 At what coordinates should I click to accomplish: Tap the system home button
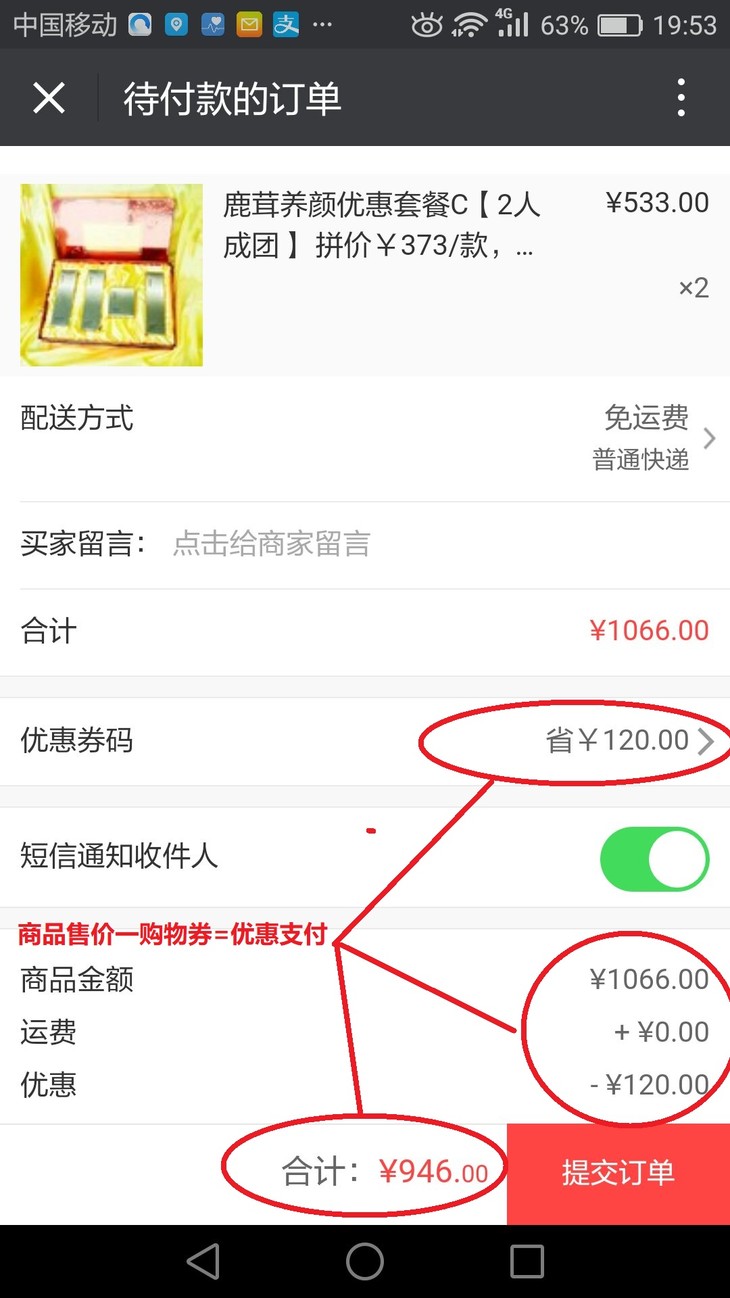click(x=365, y=1261)
